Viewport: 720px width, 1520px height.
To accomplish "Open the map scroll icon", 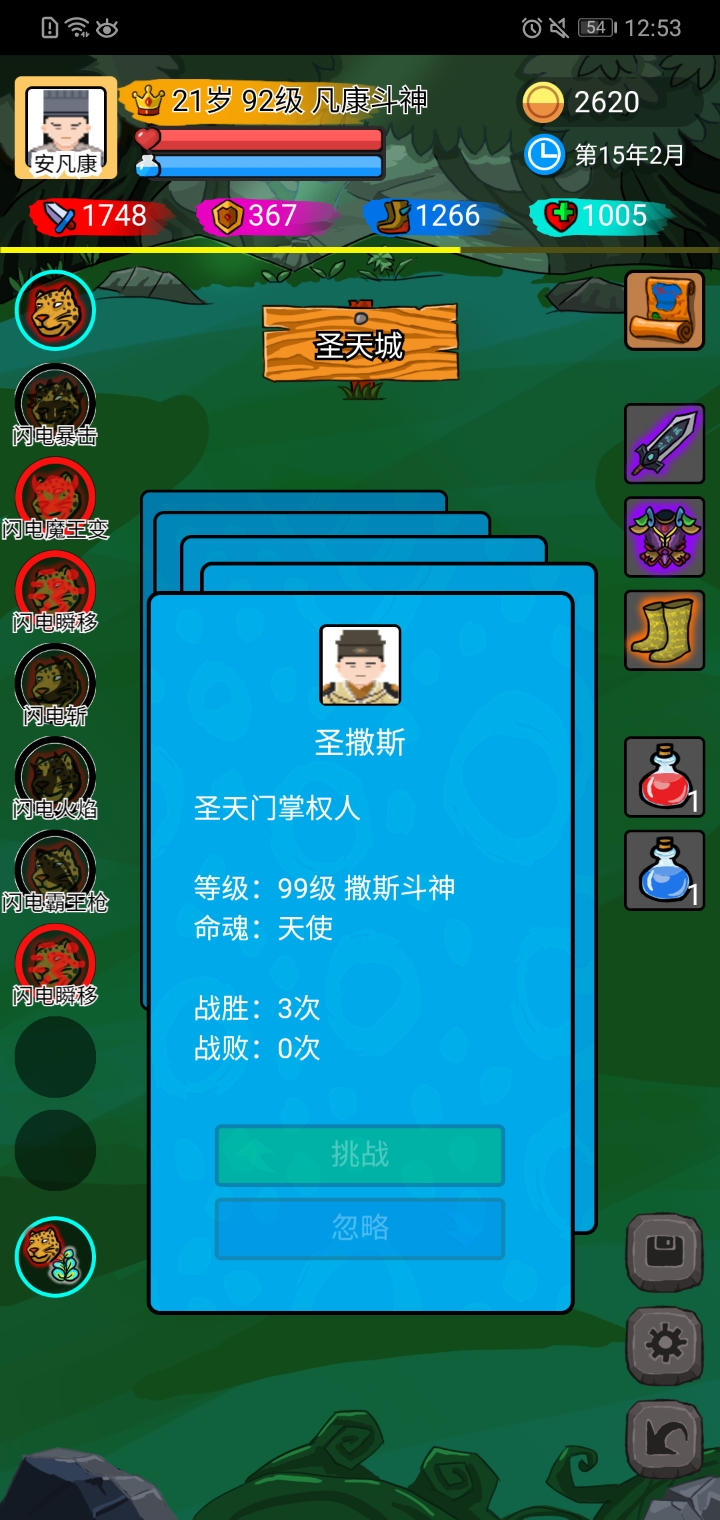I will pos(664,311).
